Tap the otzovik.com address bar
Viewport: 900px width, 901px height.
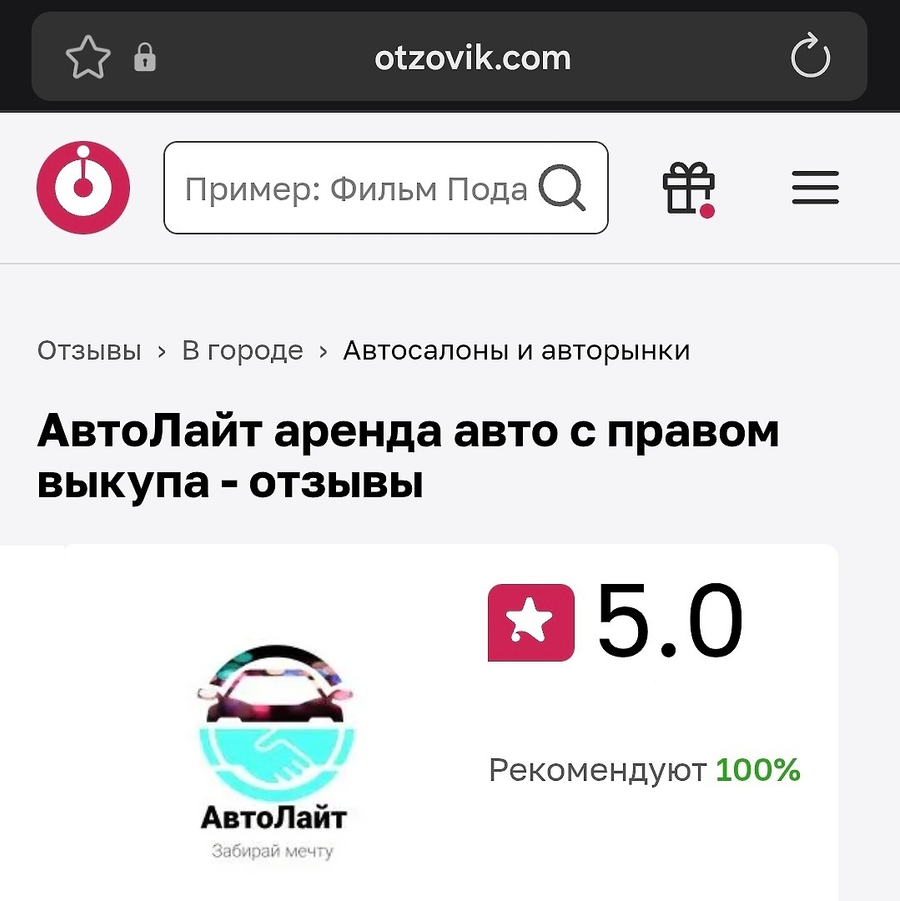(x=472, y=58)
